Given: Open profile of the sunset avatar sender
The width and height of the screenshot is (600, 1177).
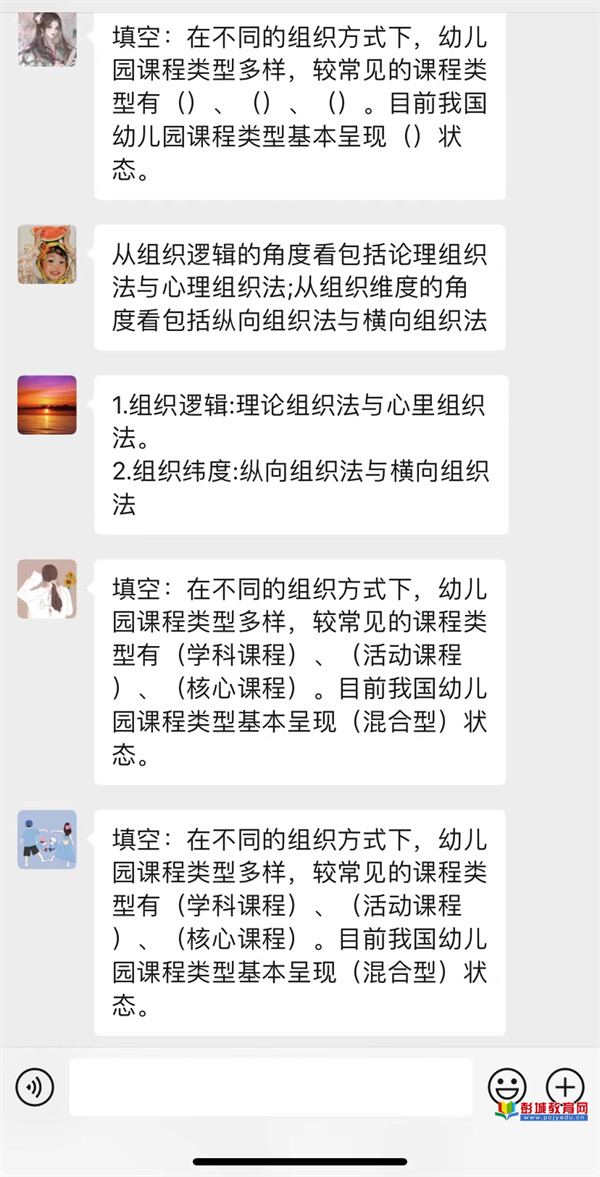Looking at the screenshot, I should (x=47, y=405).
